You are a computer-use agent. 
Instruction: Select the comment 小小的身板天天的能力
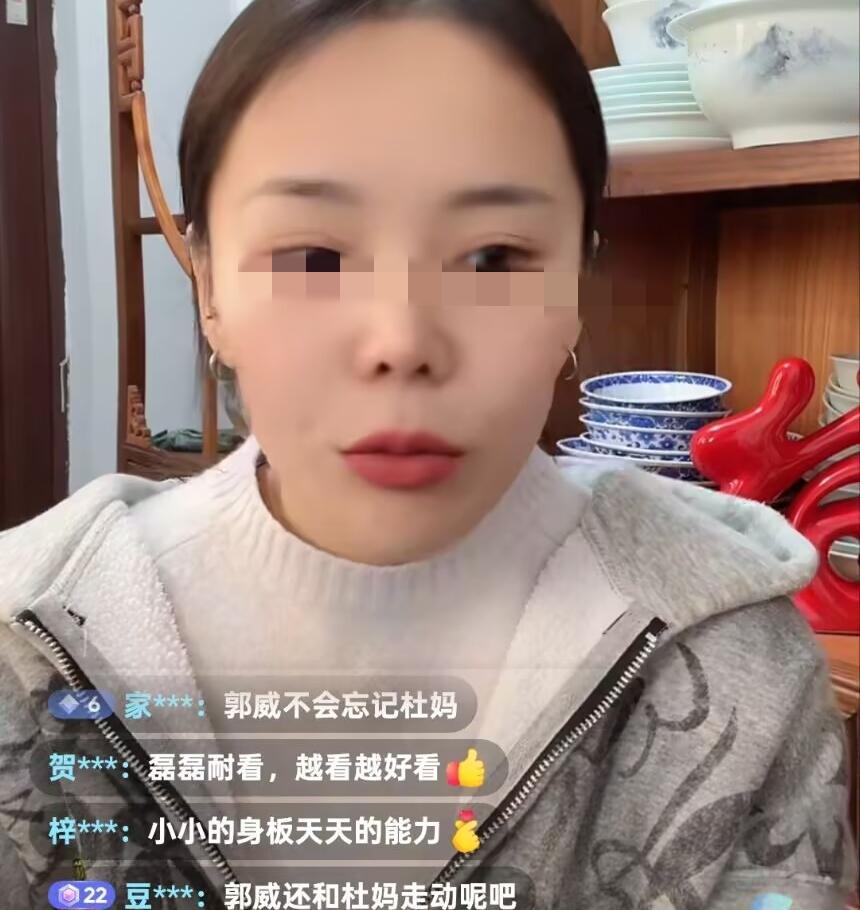click(292, 829)
